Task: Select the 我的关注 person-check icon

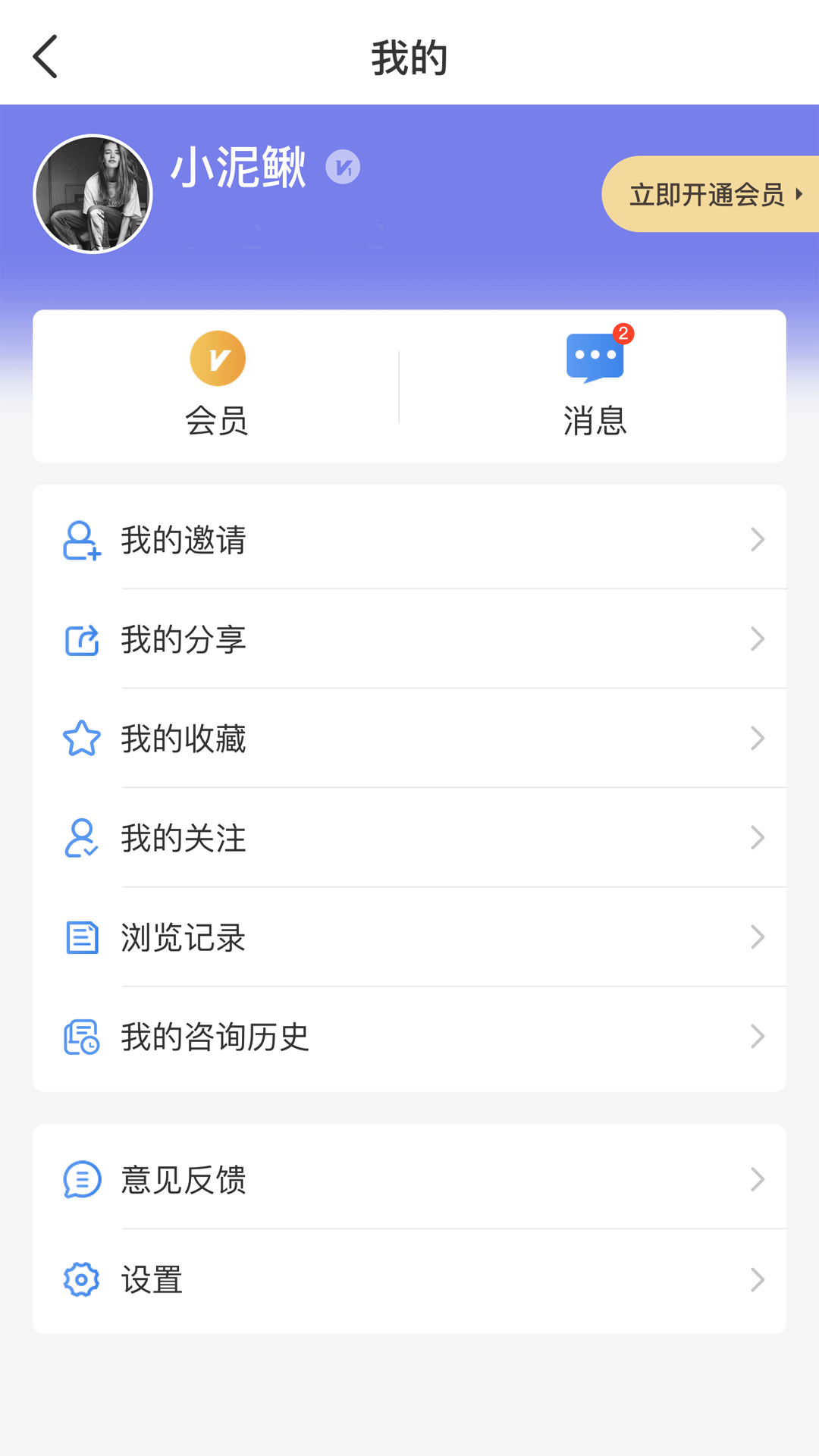Action: coord(81,838)
